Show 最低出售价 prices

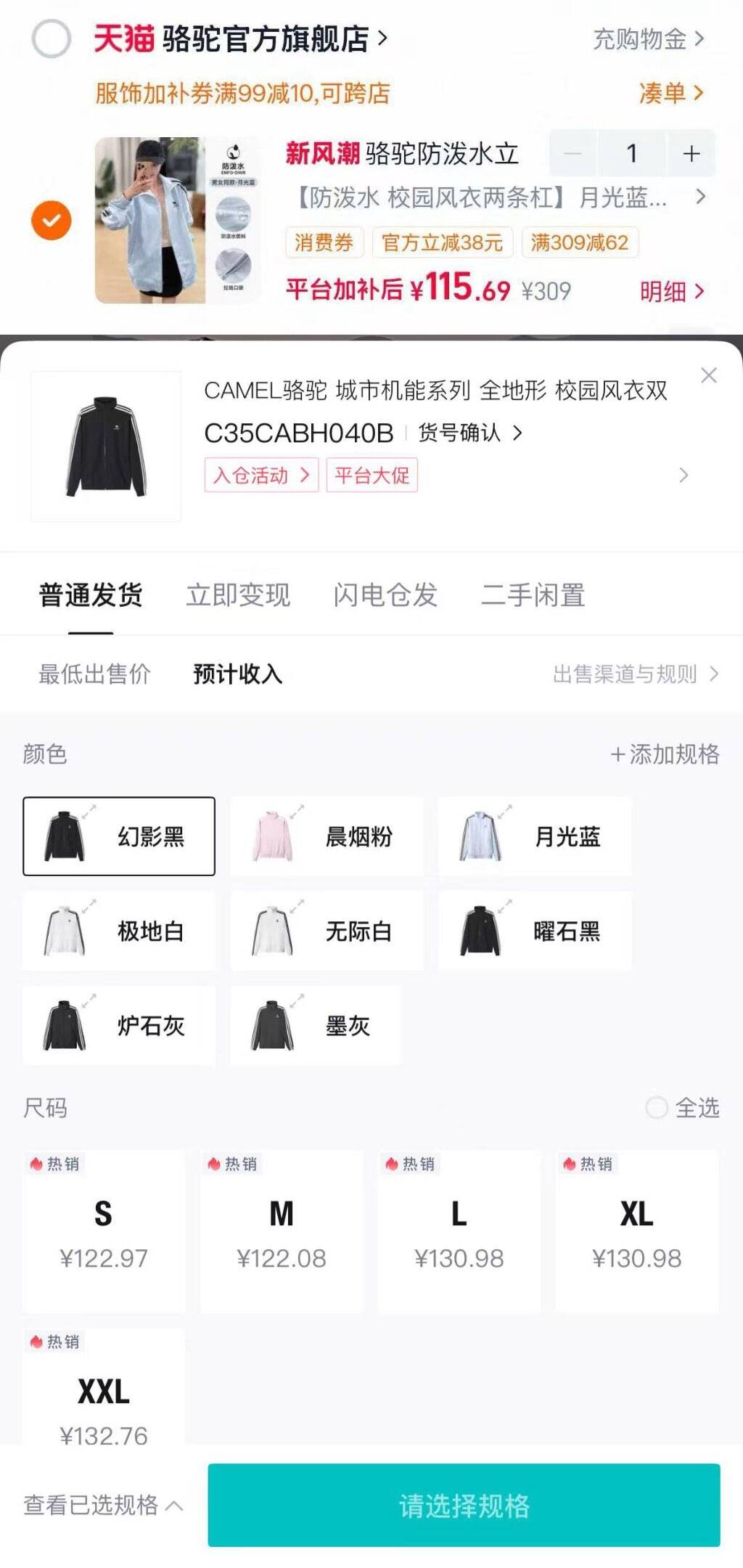94,674
